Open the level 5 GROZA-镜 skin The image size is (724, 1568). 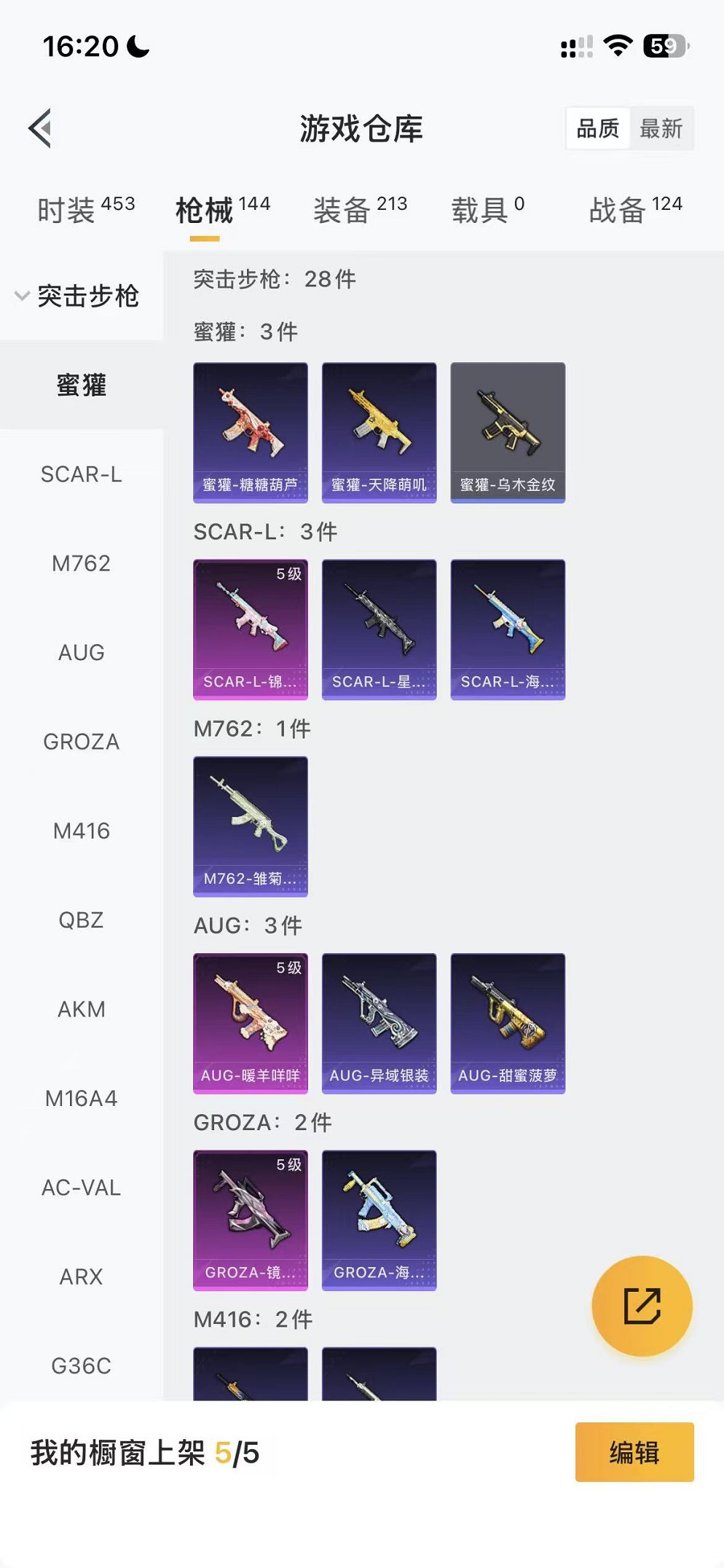click(250, 1220)
